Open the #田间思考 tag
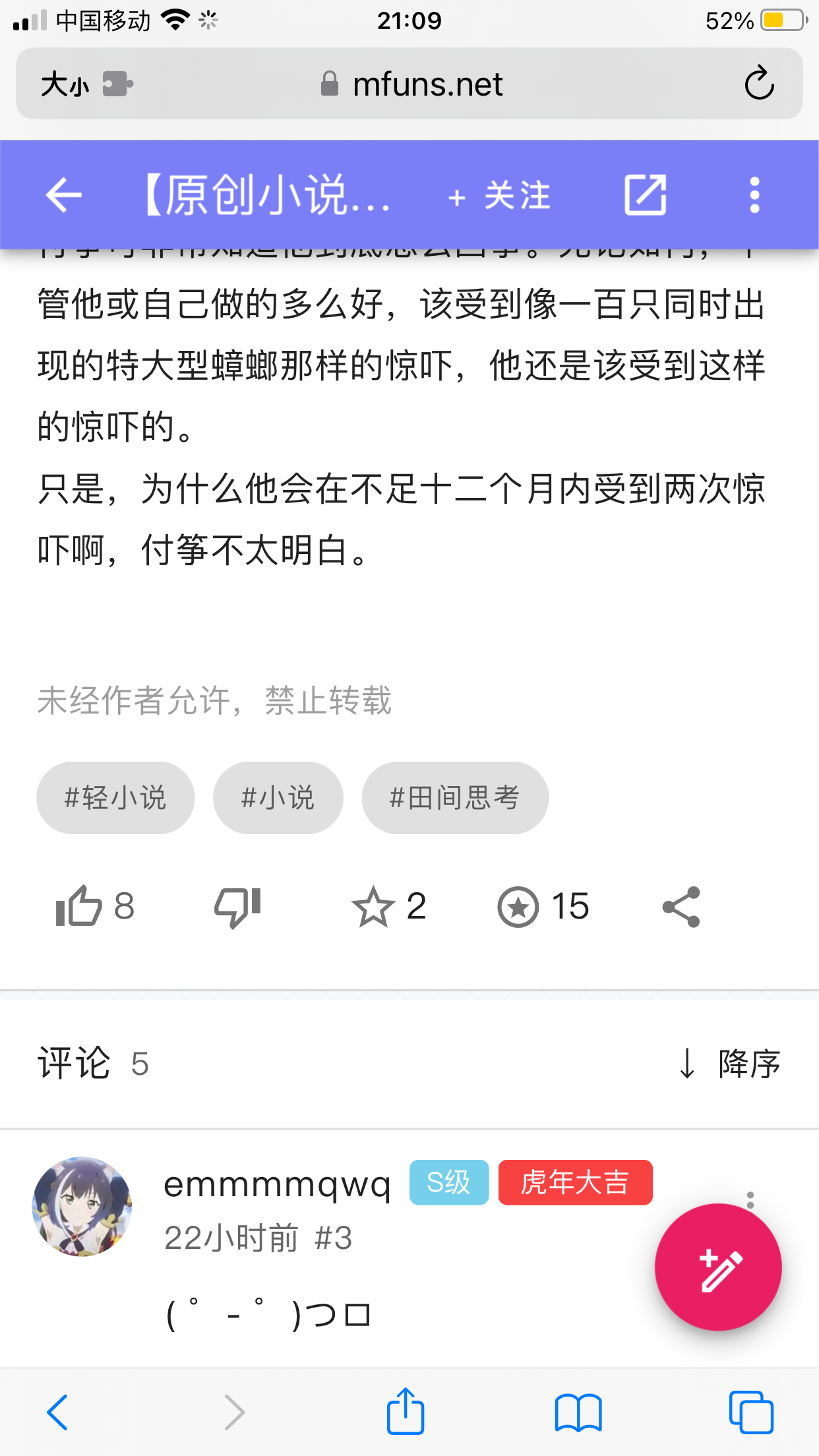Viewport: 819px width, 1456px height. pos(455,798)
